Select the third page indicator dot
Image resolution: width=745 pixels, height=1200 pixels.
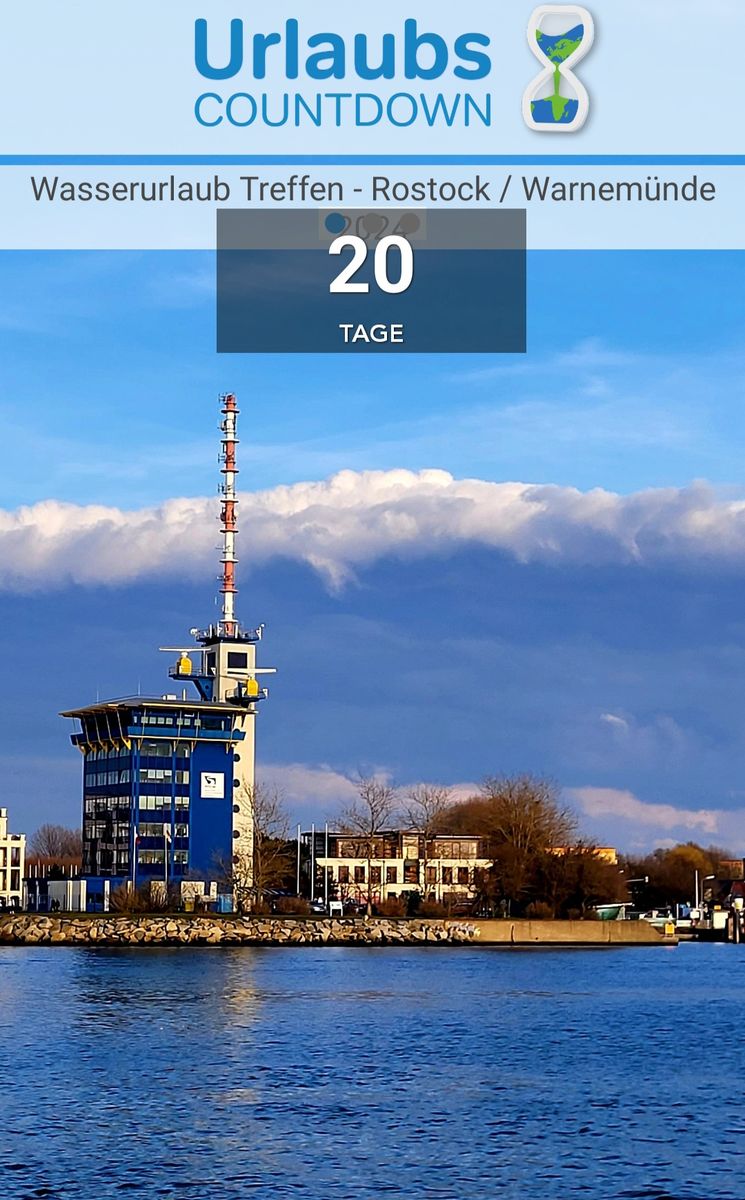[408, 223]
